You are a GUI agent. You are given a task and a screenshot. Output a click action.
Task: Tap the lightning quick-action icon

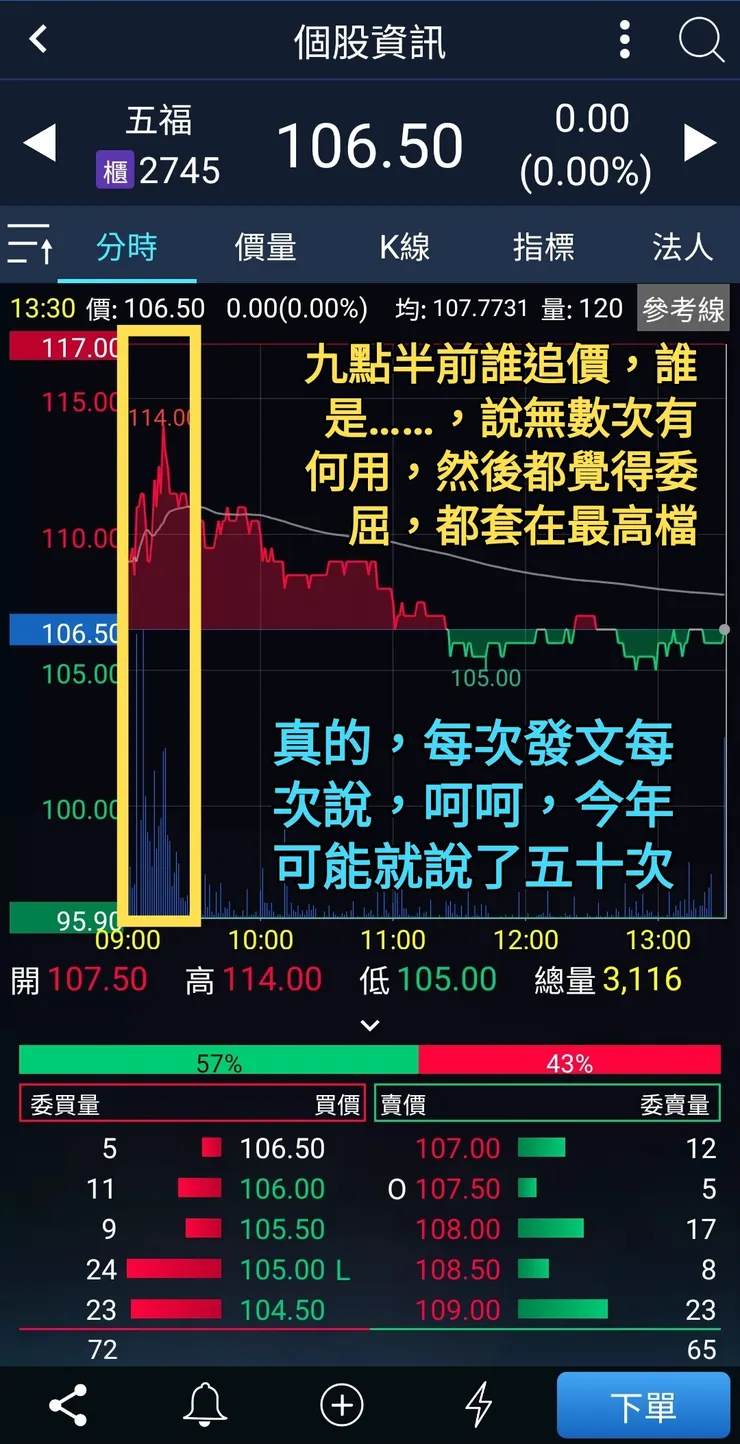[x=477, y=1404]
